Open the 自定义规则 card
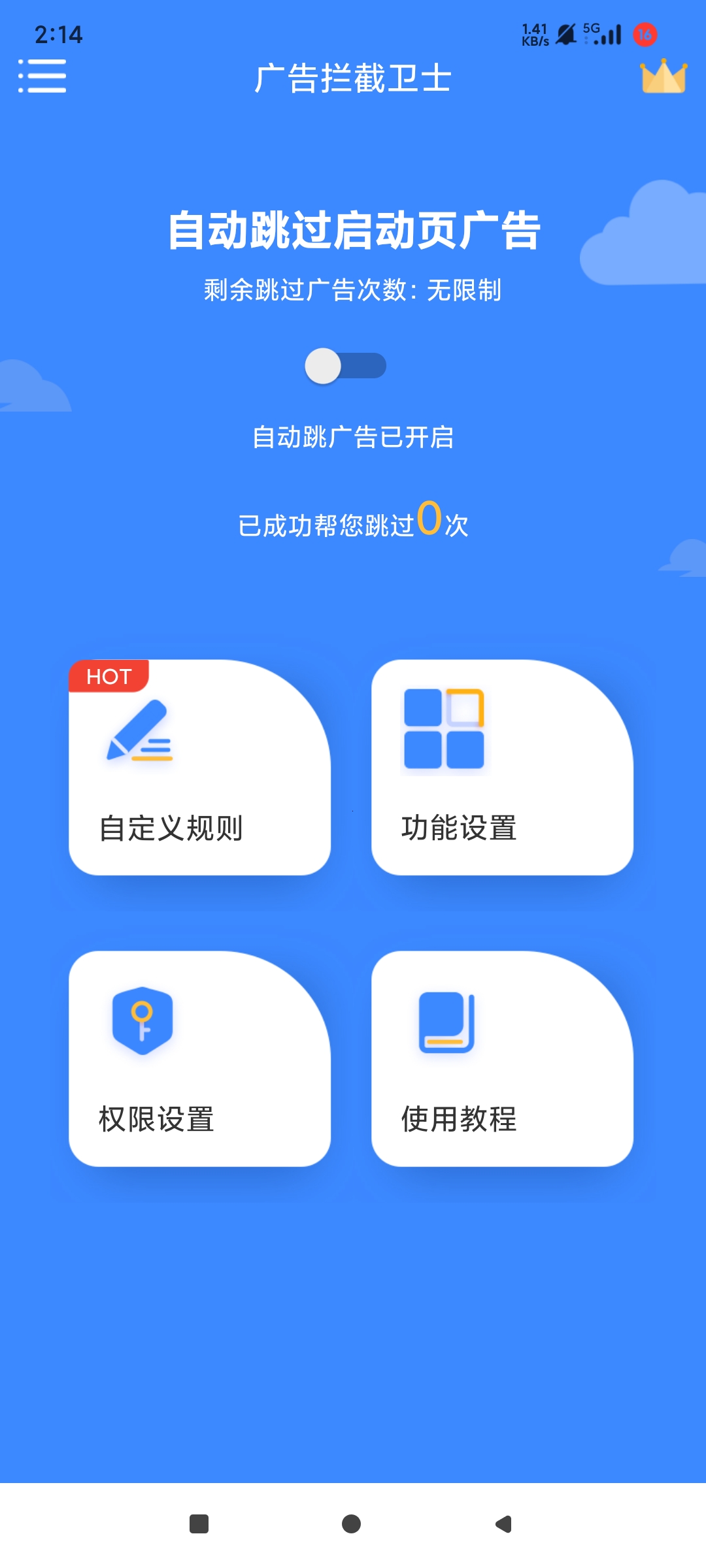 (199, 768)
